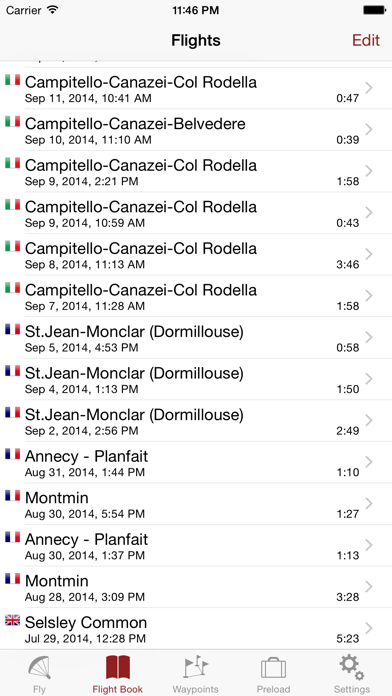392x696 pixels.
Task: Open the Settings tab
Action: coord(352,674)
